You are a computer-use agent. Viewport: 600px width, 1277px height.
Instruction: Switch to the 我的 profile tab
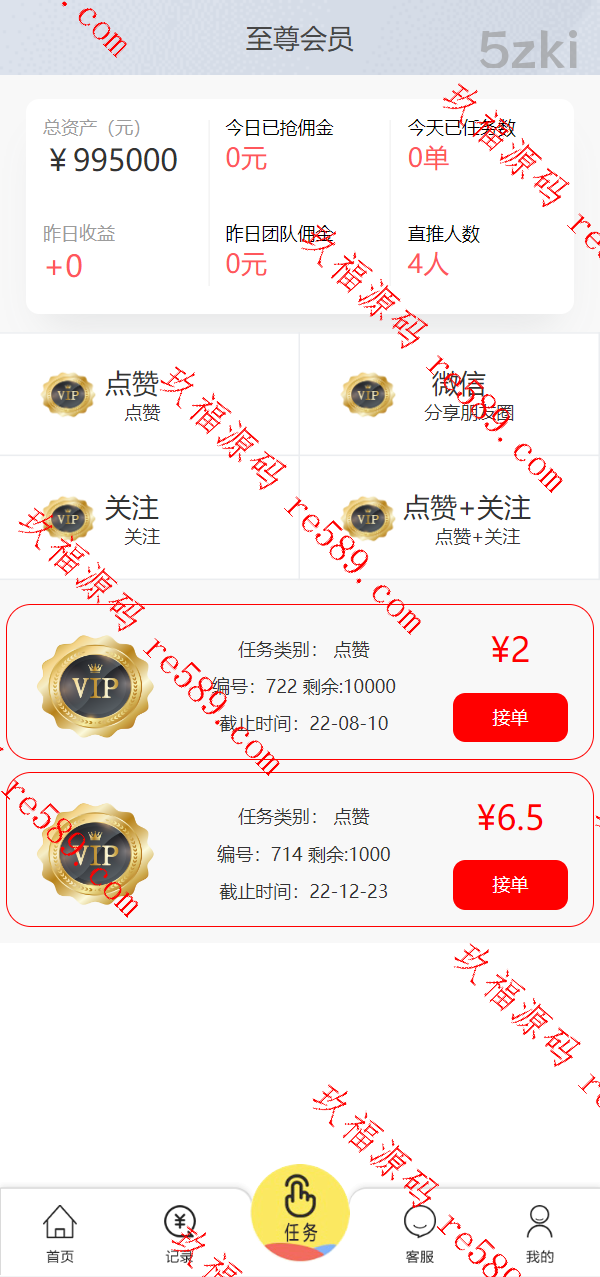pos(540,1234)
